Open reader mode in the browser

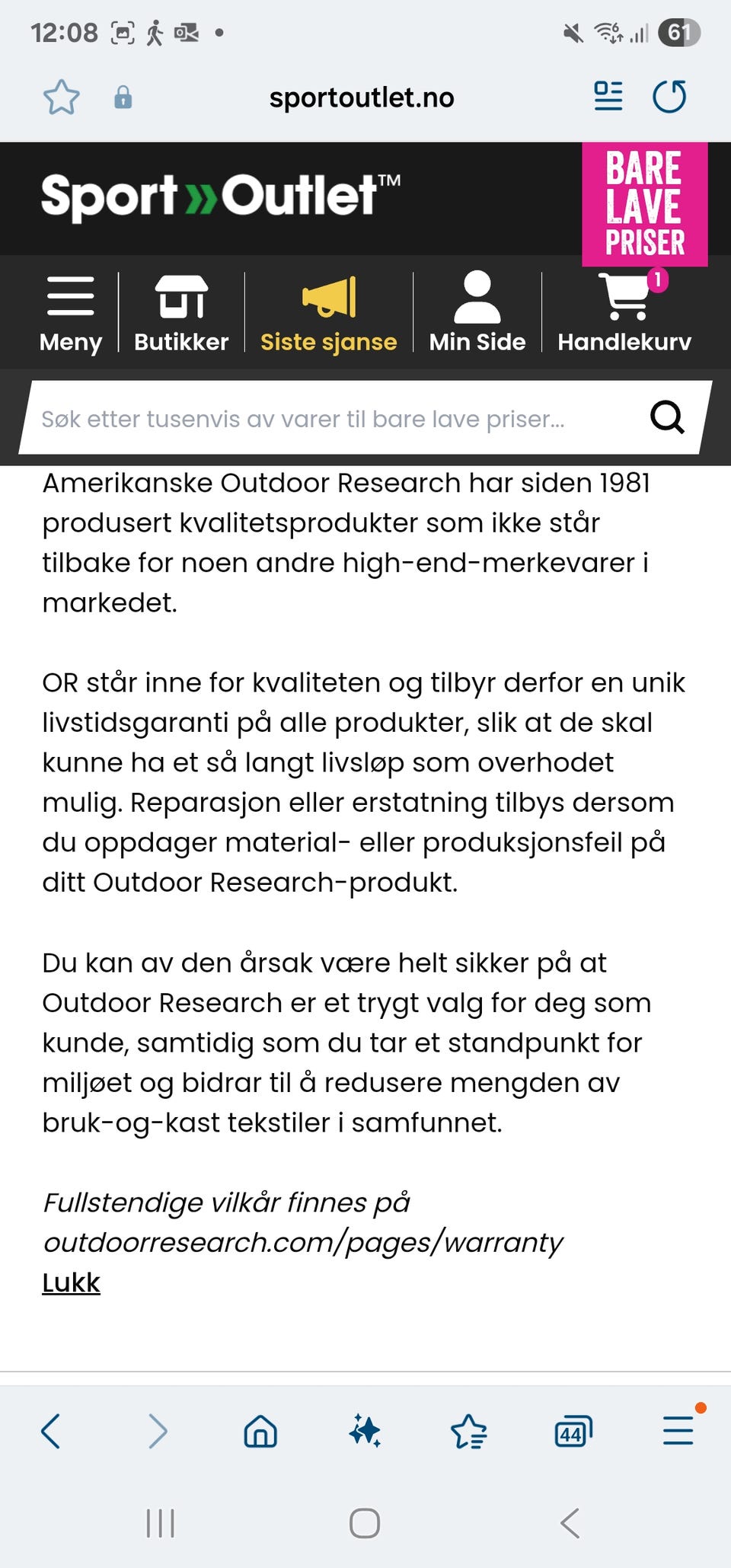(608, 97)
